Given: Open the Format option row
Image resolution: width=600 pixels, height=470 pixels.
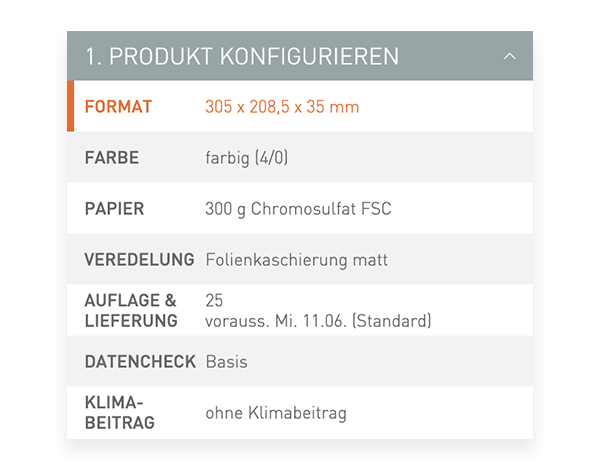Looking at the screenshot, I should click(x=300, y=107).
